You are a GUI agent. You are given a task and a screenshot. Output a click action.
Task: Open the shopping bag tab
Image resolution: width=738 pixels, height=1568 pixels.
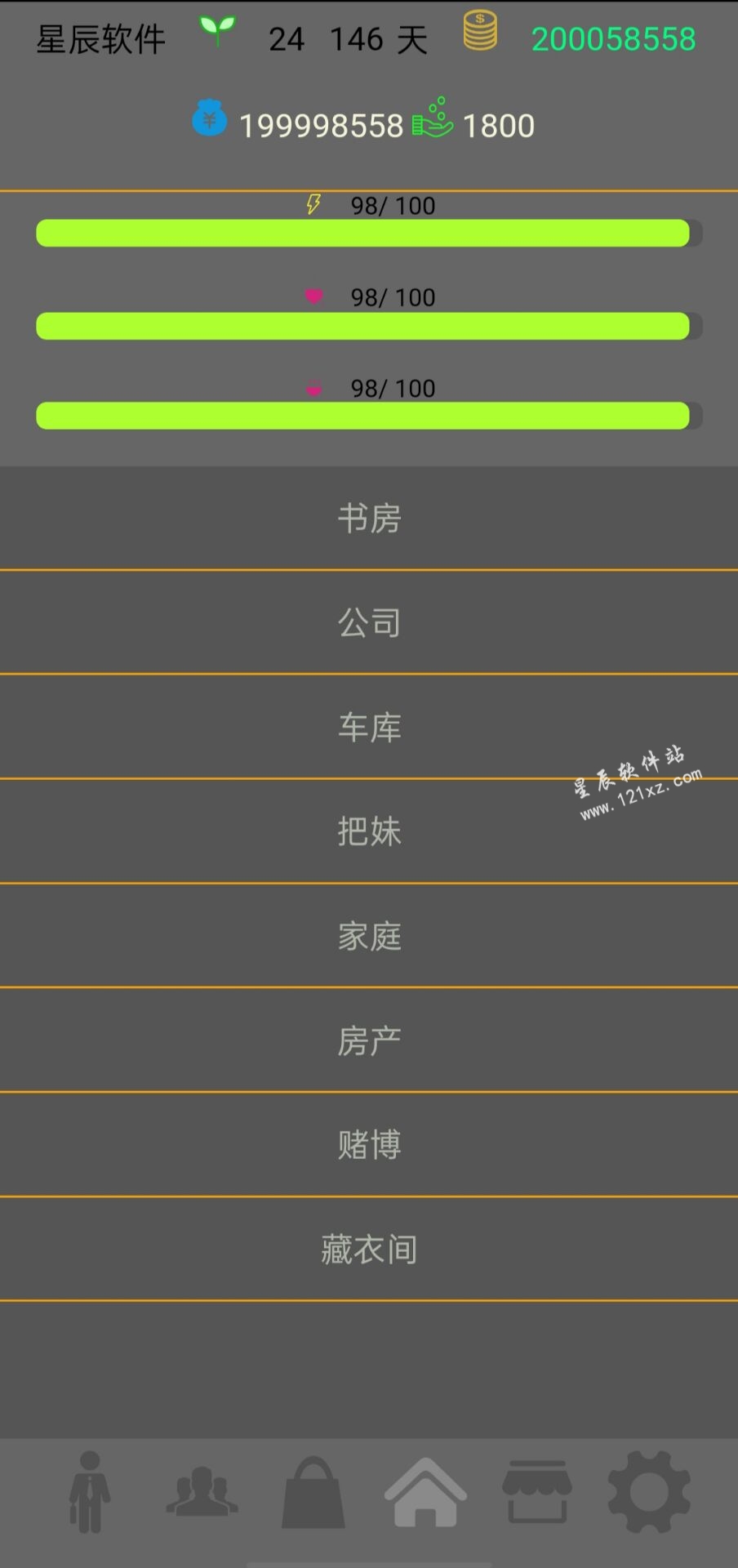coord(313,1493)
